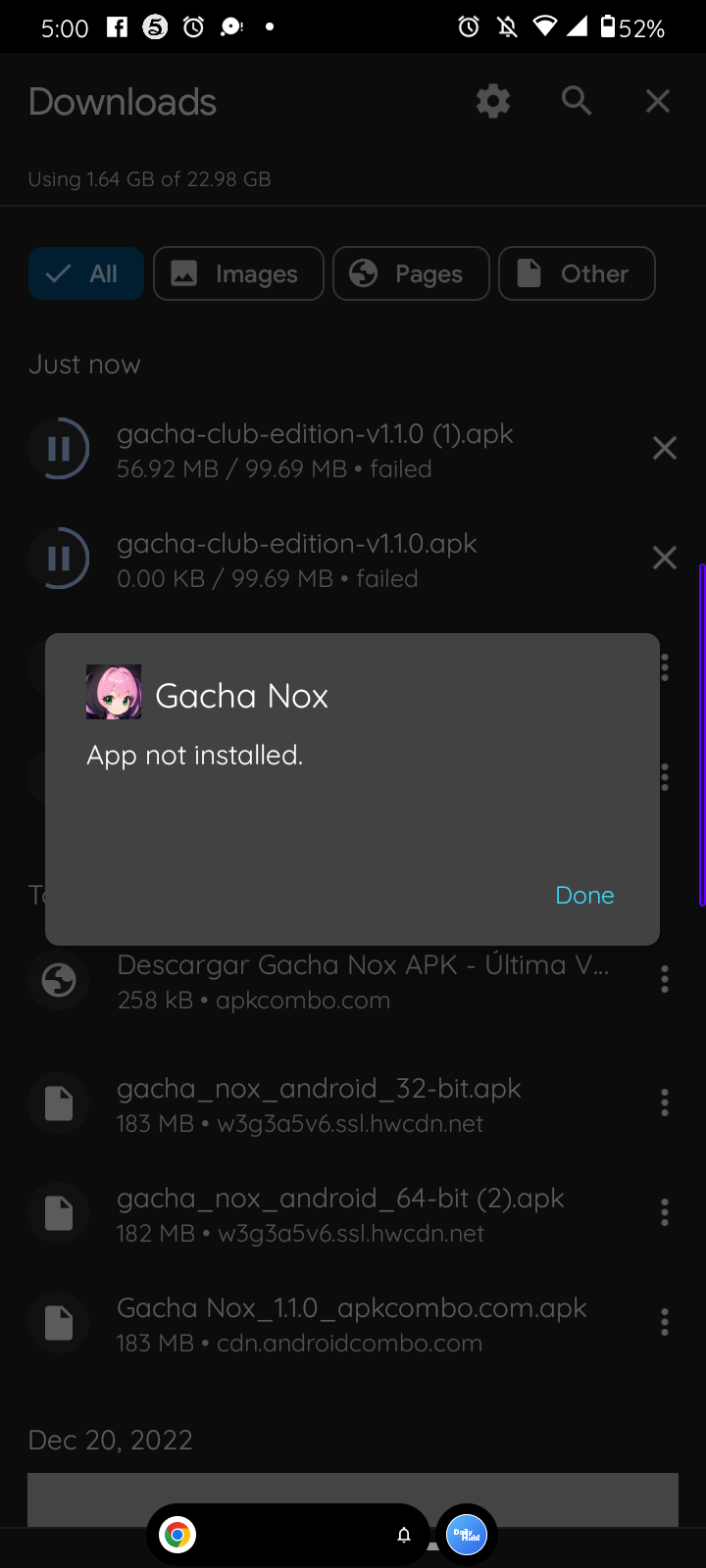Remove gacha-club-edition-v1.1.0 (1).apk from list
Image resolution: width=706 pixels, height=1568 pixels.
click(x=665, y=449)
